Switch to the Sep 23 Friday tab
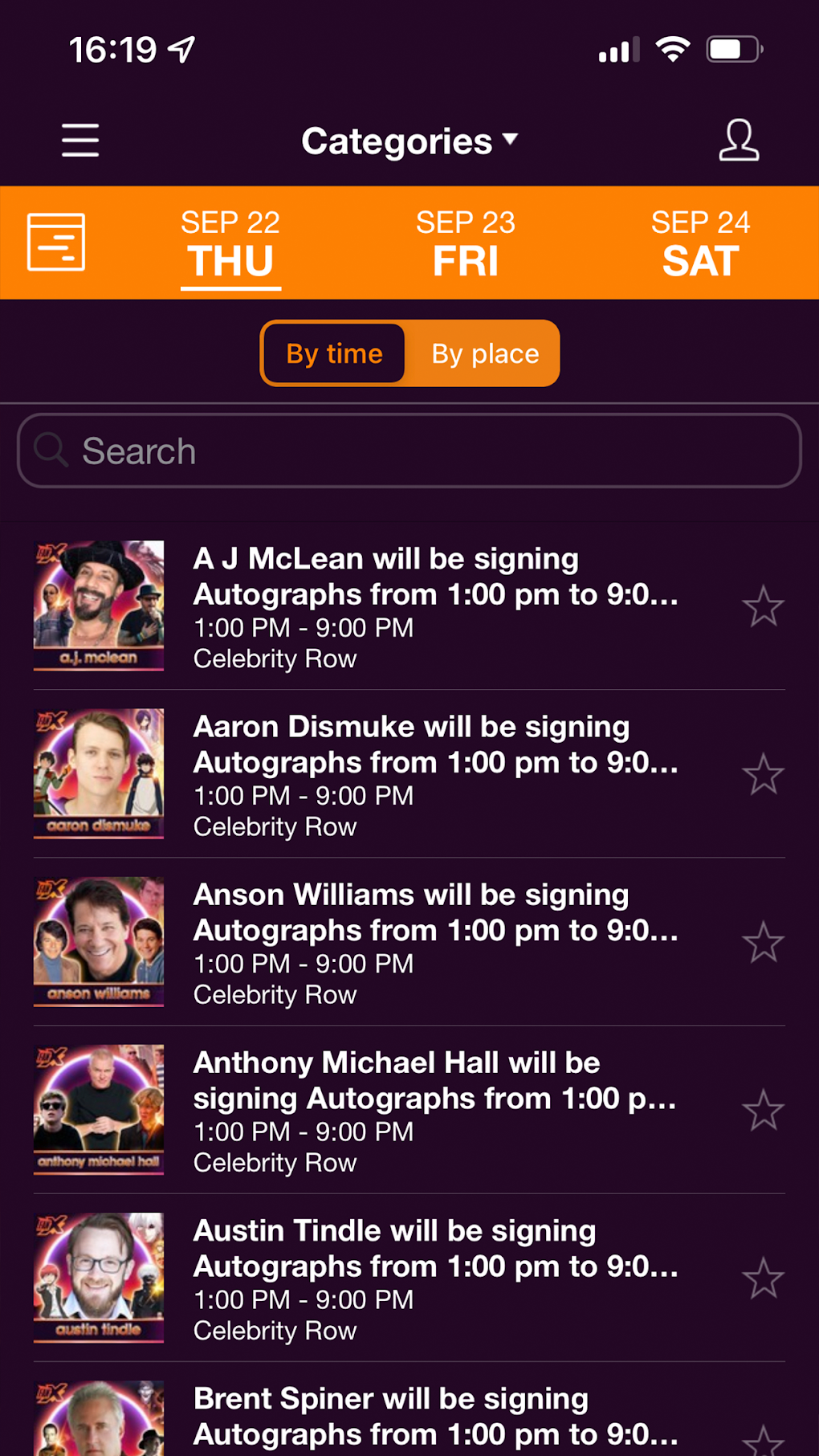 [466, 244]
